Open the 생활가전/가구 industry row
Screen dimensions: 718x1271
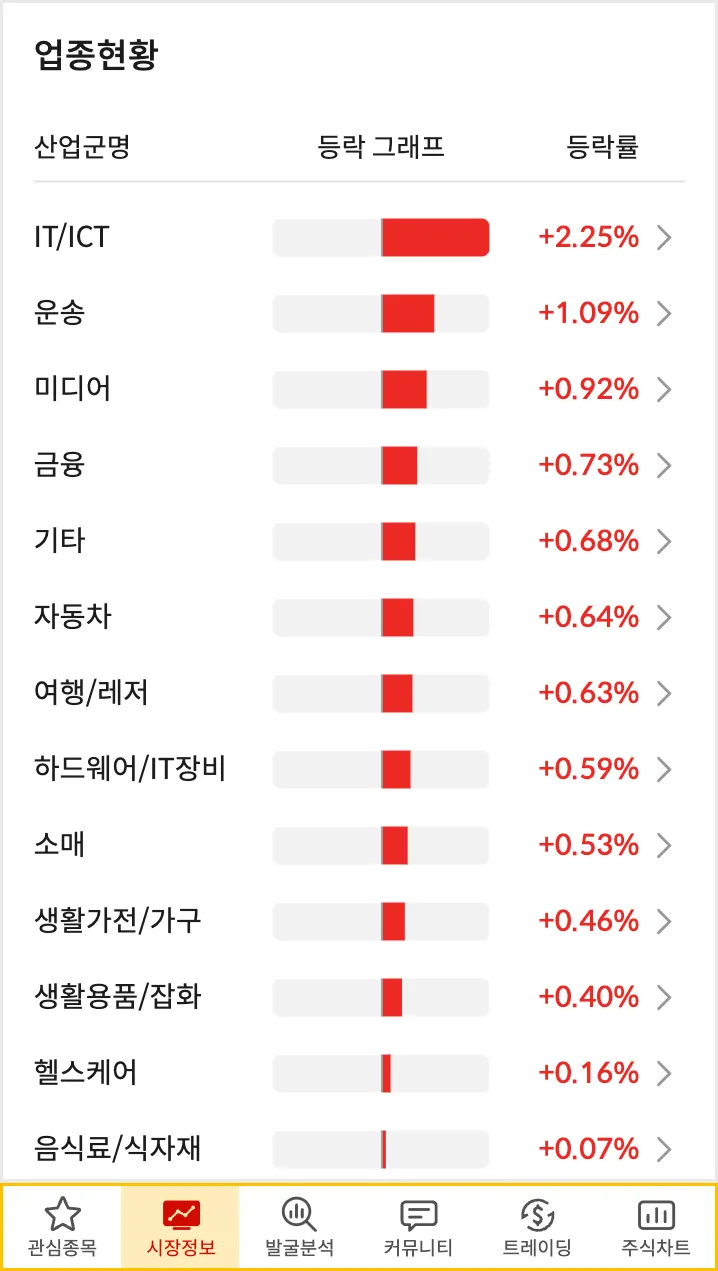359,921
